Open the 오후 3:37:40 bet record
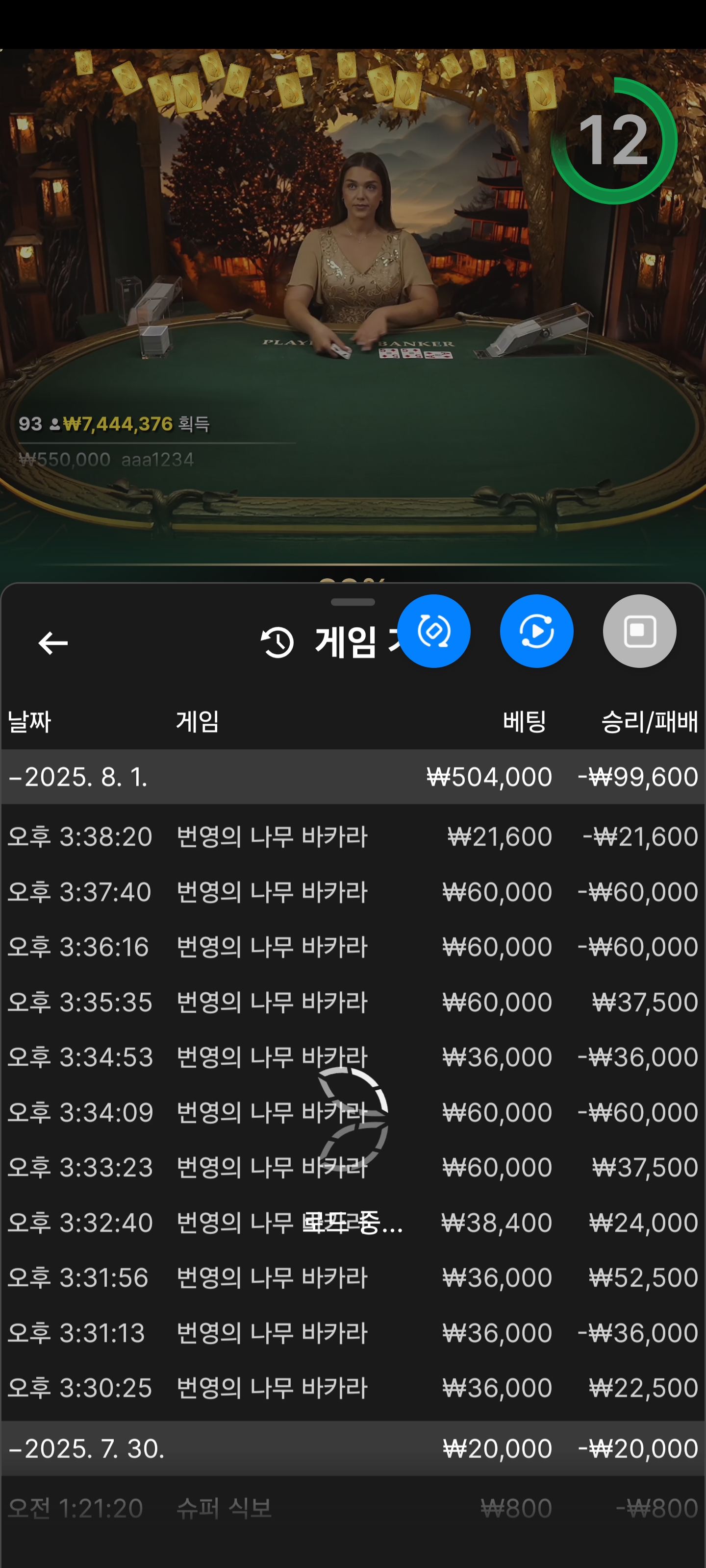The width and height of the screenshot is (706, 1568). coord(352,892)
